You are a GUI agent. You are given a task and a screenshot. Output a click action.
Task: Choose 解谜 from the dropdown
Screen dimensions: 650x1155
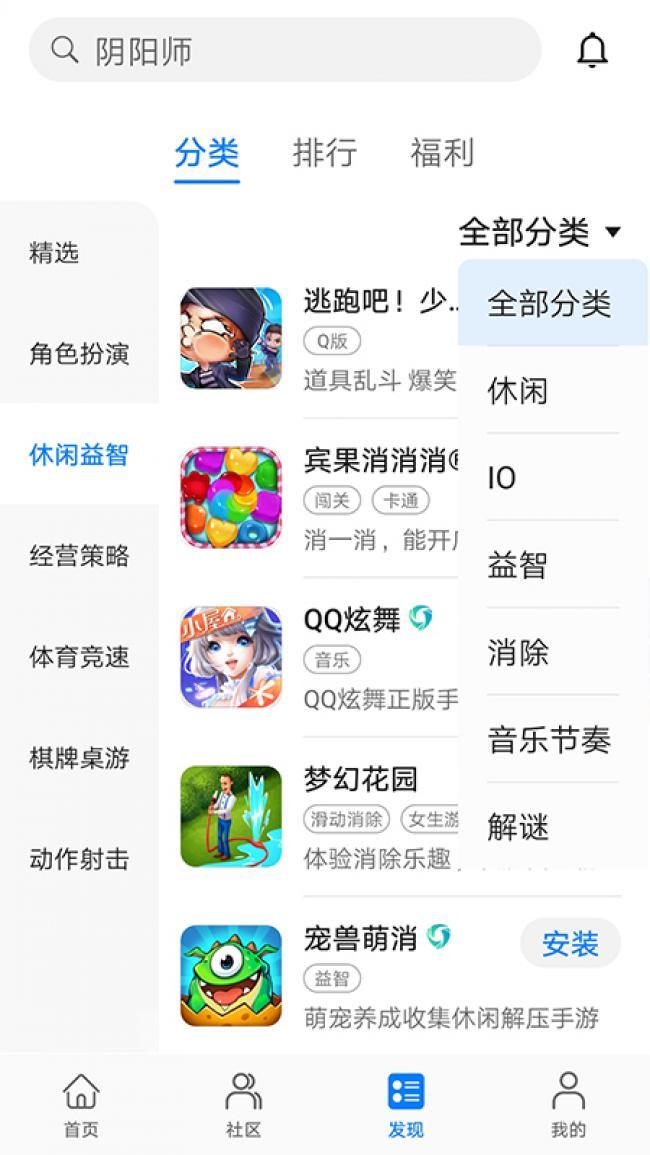(518, 827)
